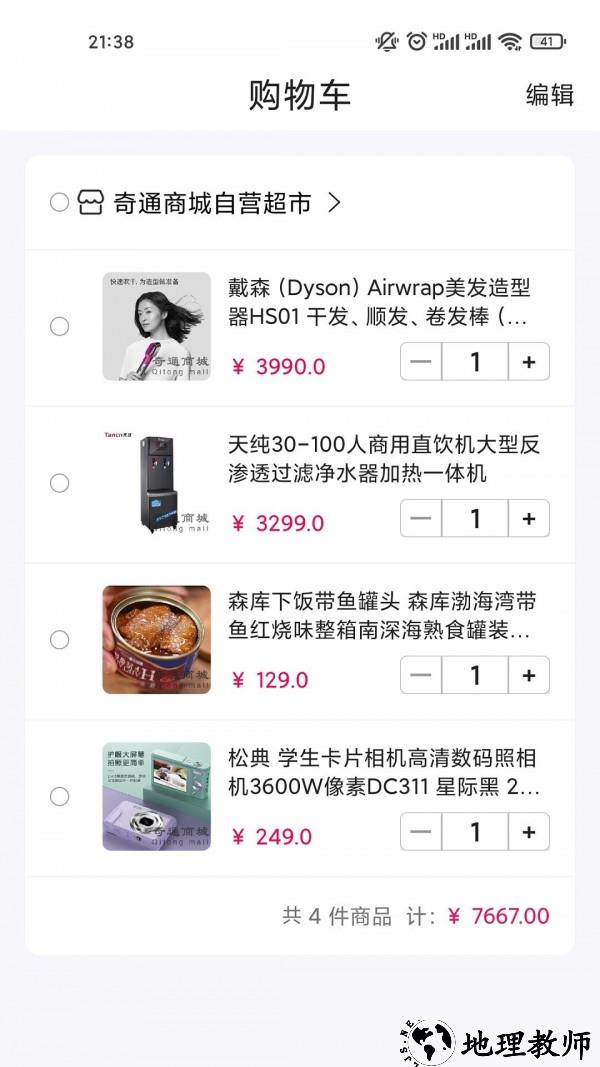
Task: Edit the Dyson Airwrap quantity field
Action: [475, 362]
